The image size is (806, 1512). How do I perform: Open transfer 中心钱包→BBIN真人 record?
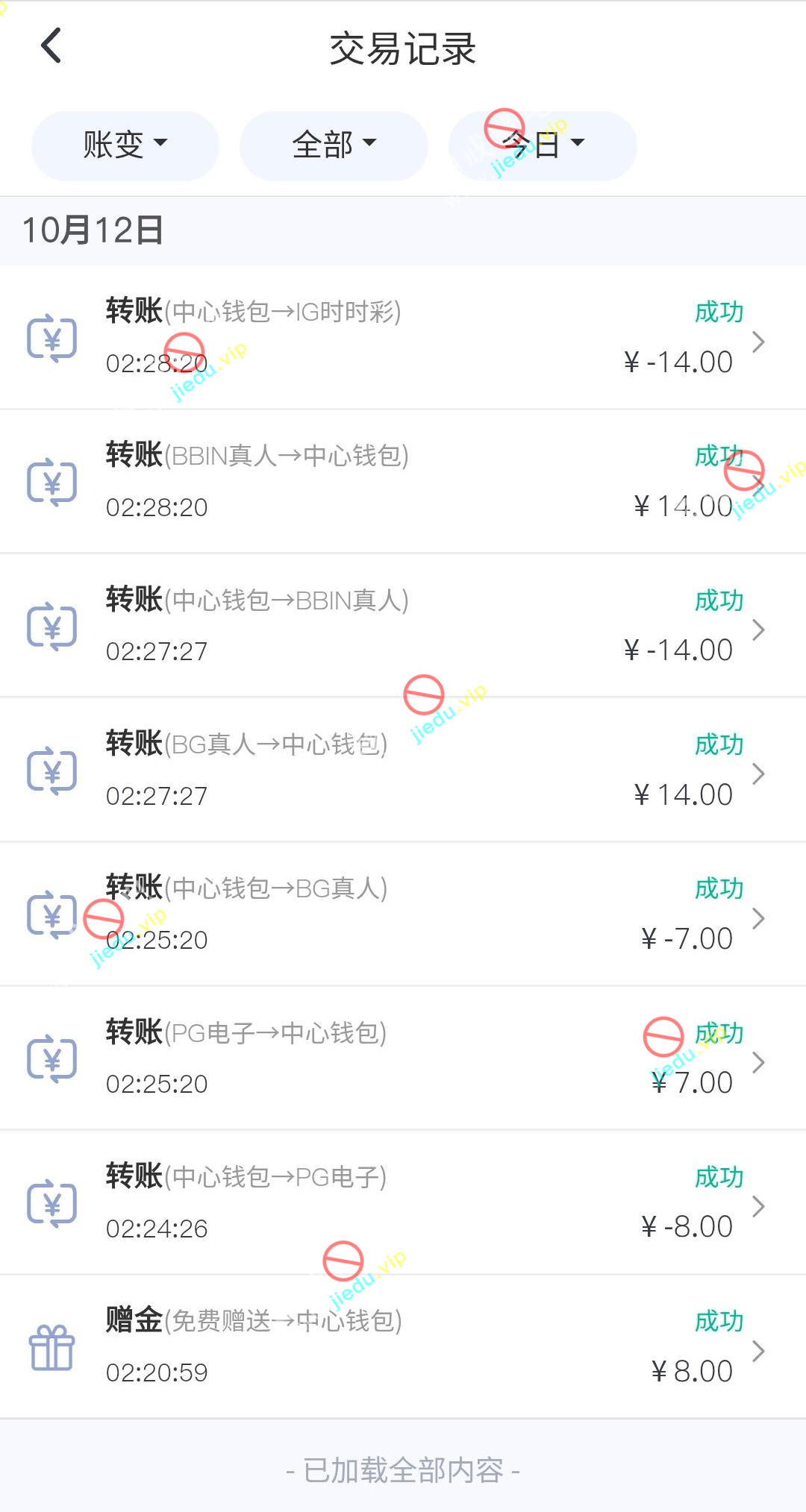click(403, 625)
